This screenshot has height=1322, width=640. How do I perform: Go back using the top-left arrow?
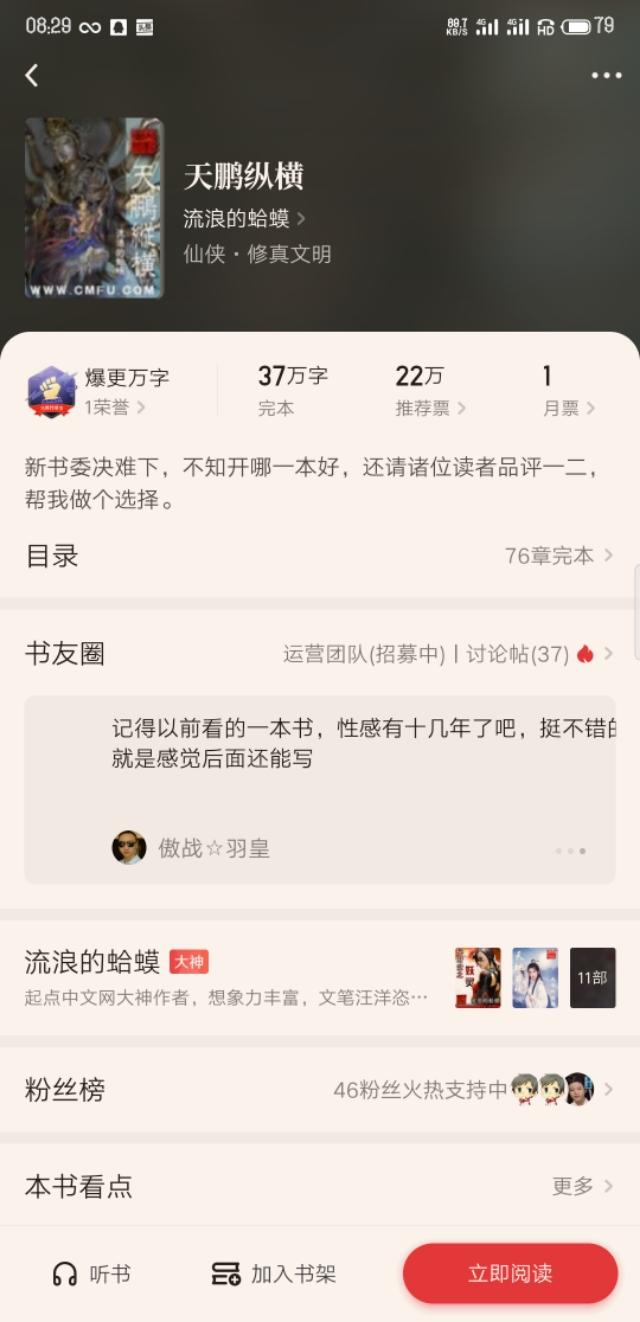(32, 75)
